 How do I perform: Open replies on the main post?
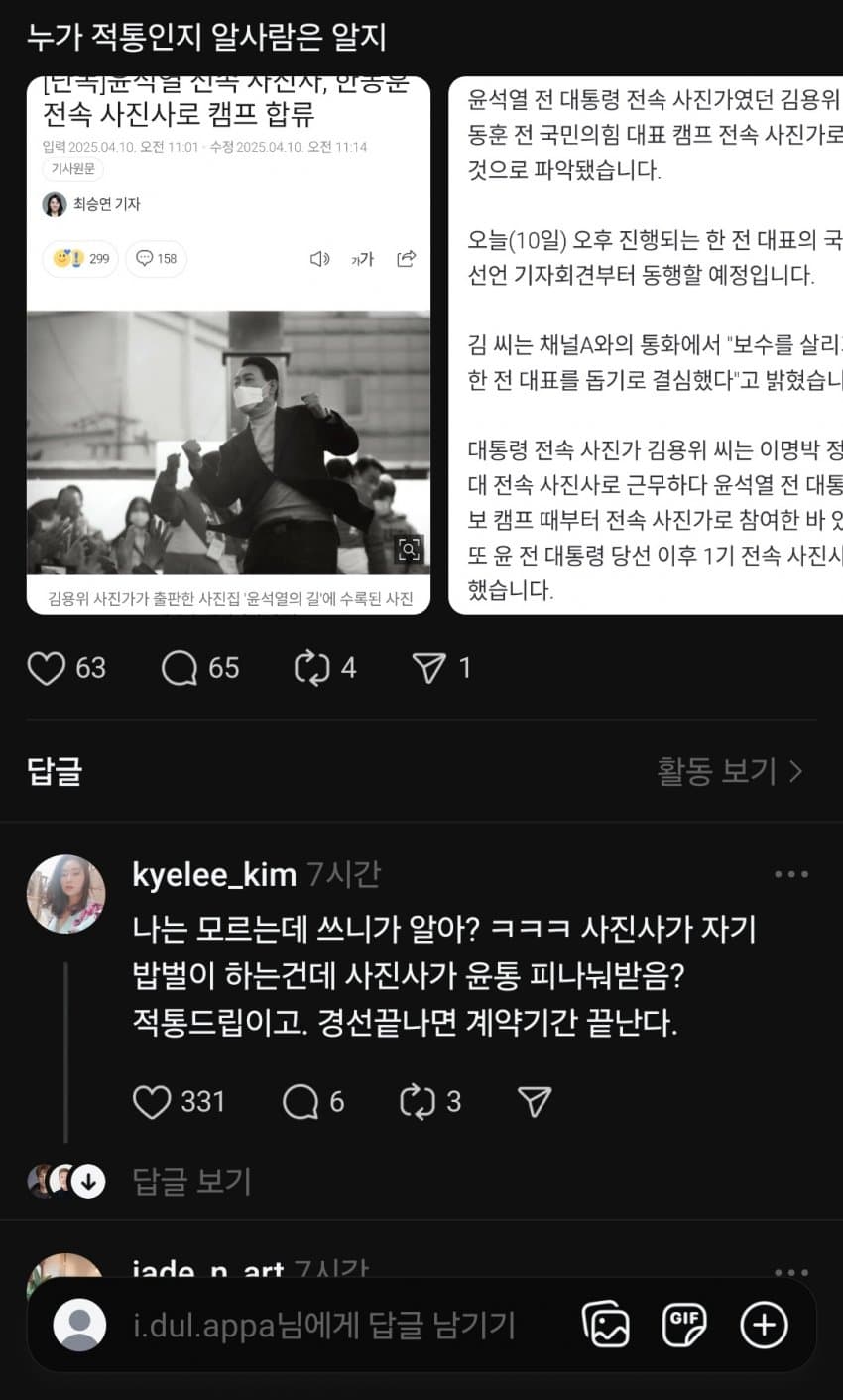click(x=180, y=668)
